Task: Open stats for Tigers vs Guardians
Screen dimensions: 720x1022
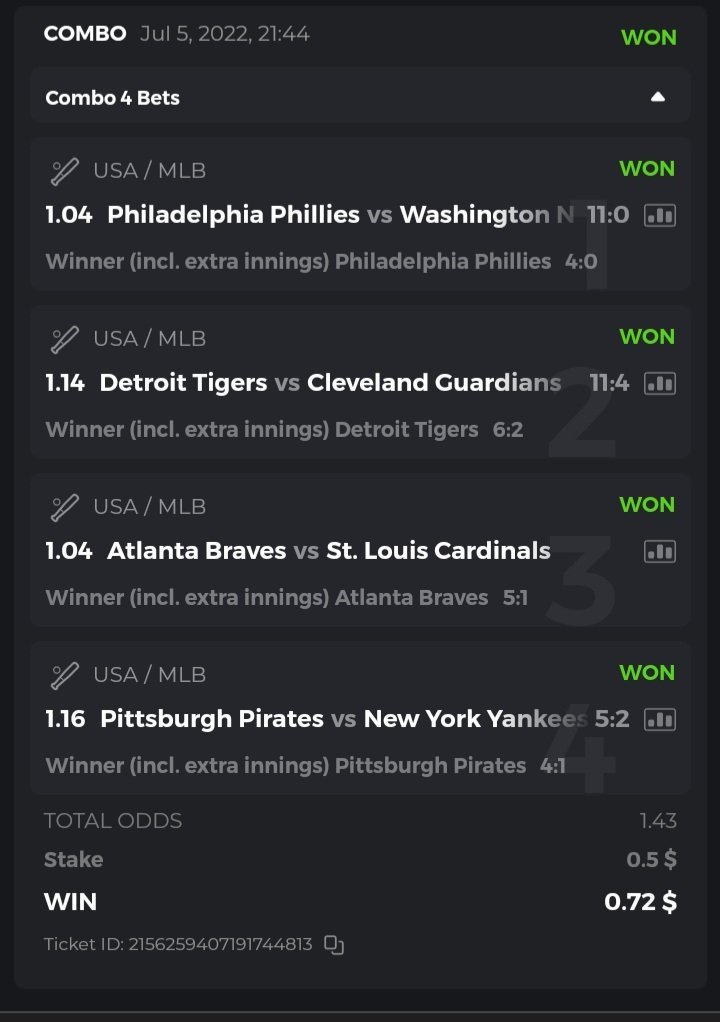Action: pos(660,383)
